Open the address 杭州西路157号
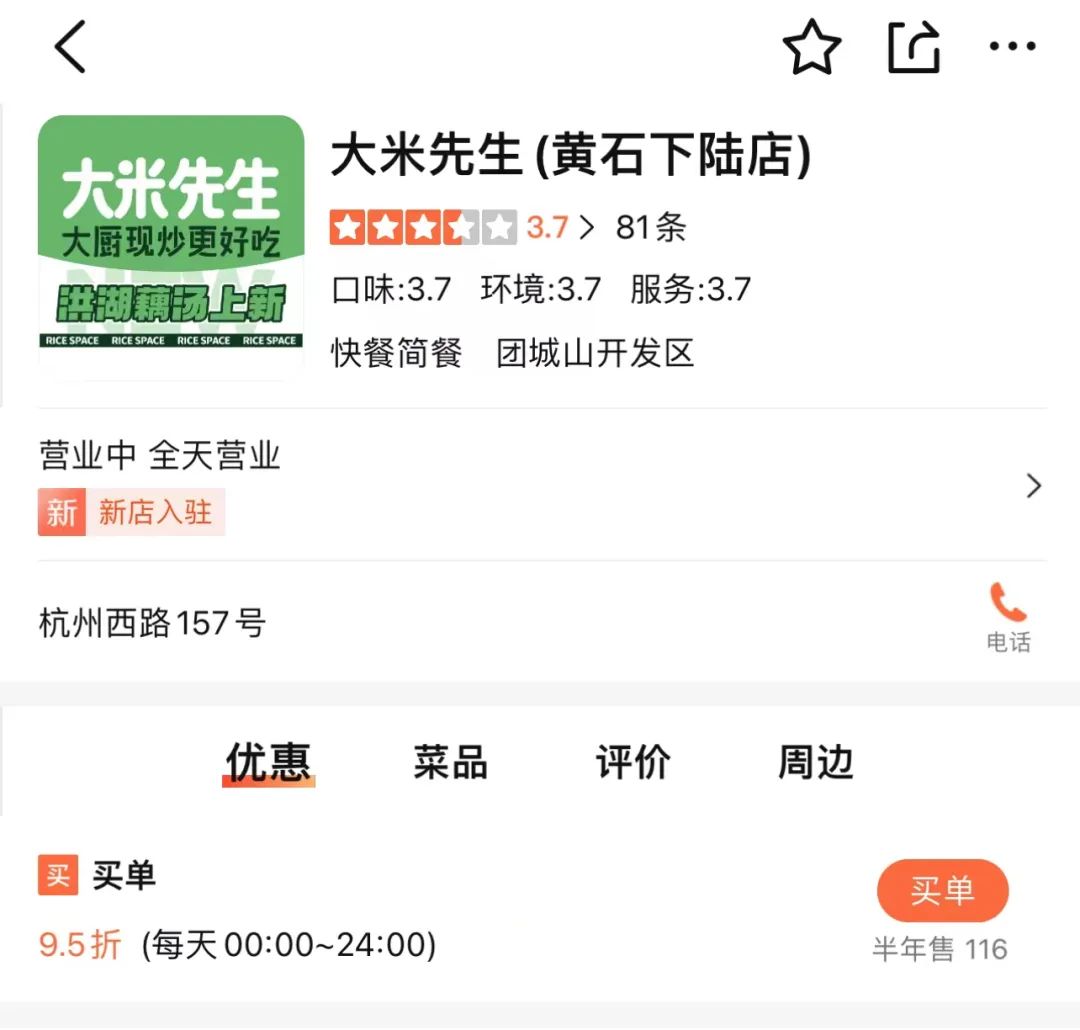 153,623
